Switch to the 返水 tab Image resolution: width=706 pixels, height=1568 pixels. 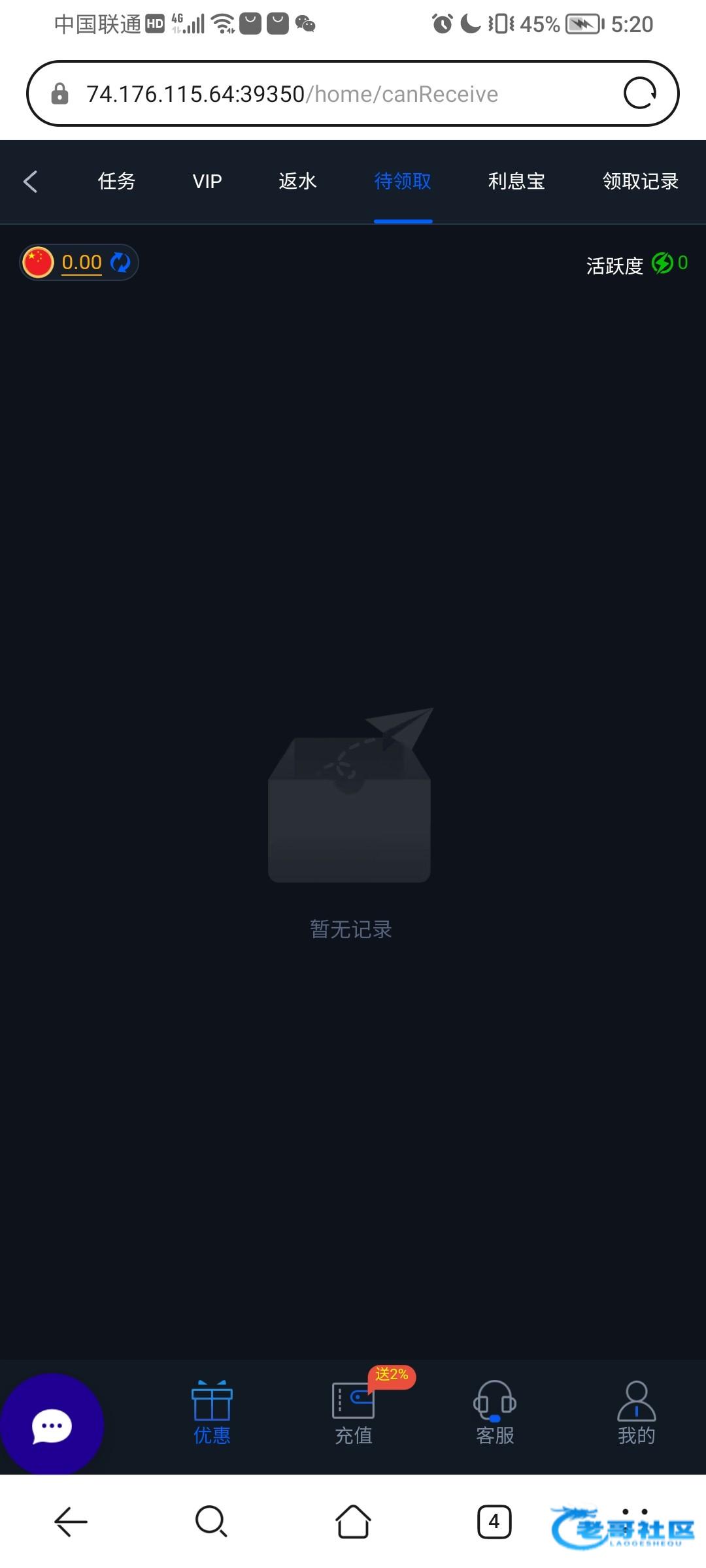(297, 182)
